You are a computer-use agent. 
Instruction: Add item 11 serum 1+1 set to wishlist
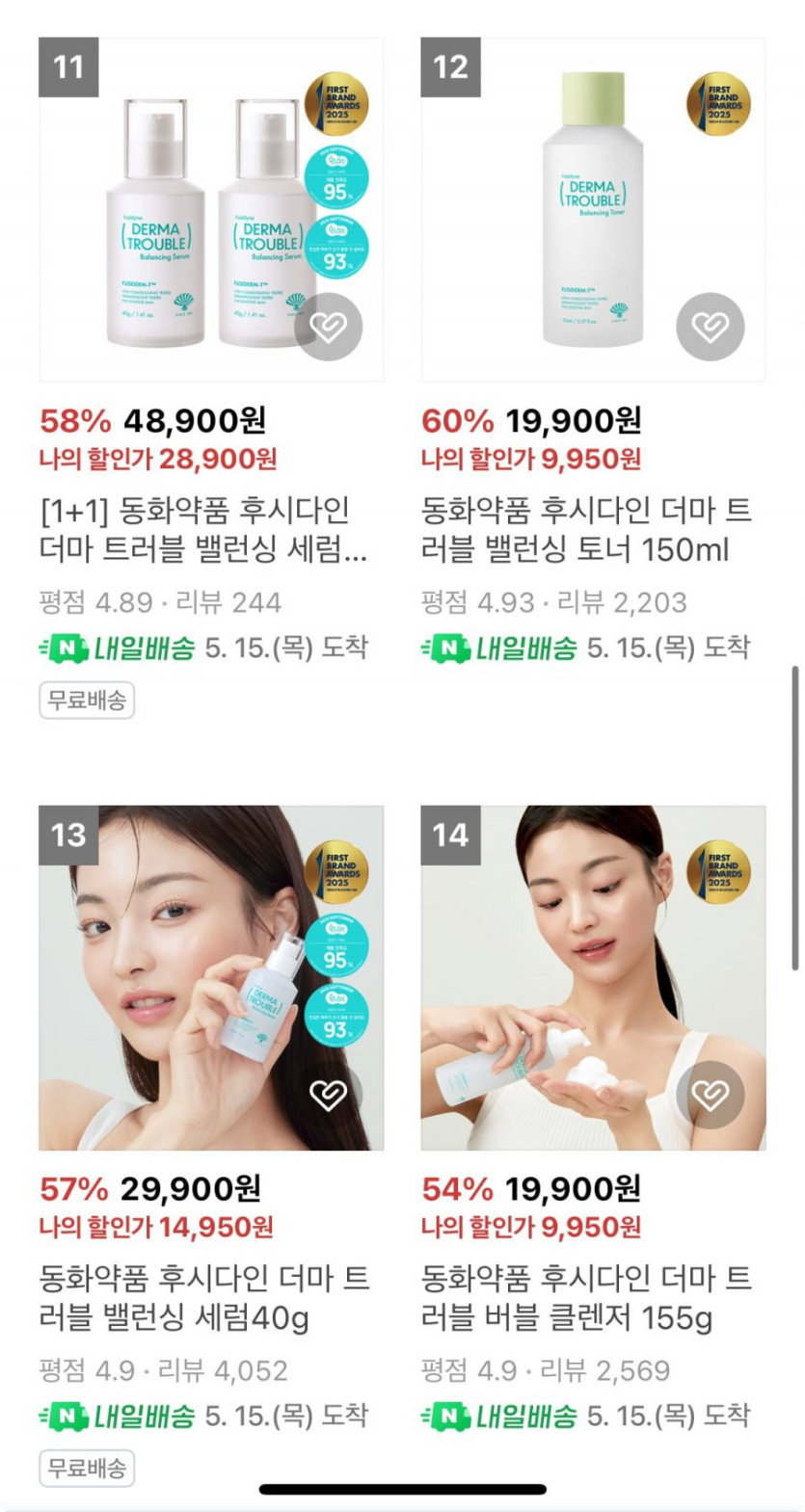coord(328,327)
